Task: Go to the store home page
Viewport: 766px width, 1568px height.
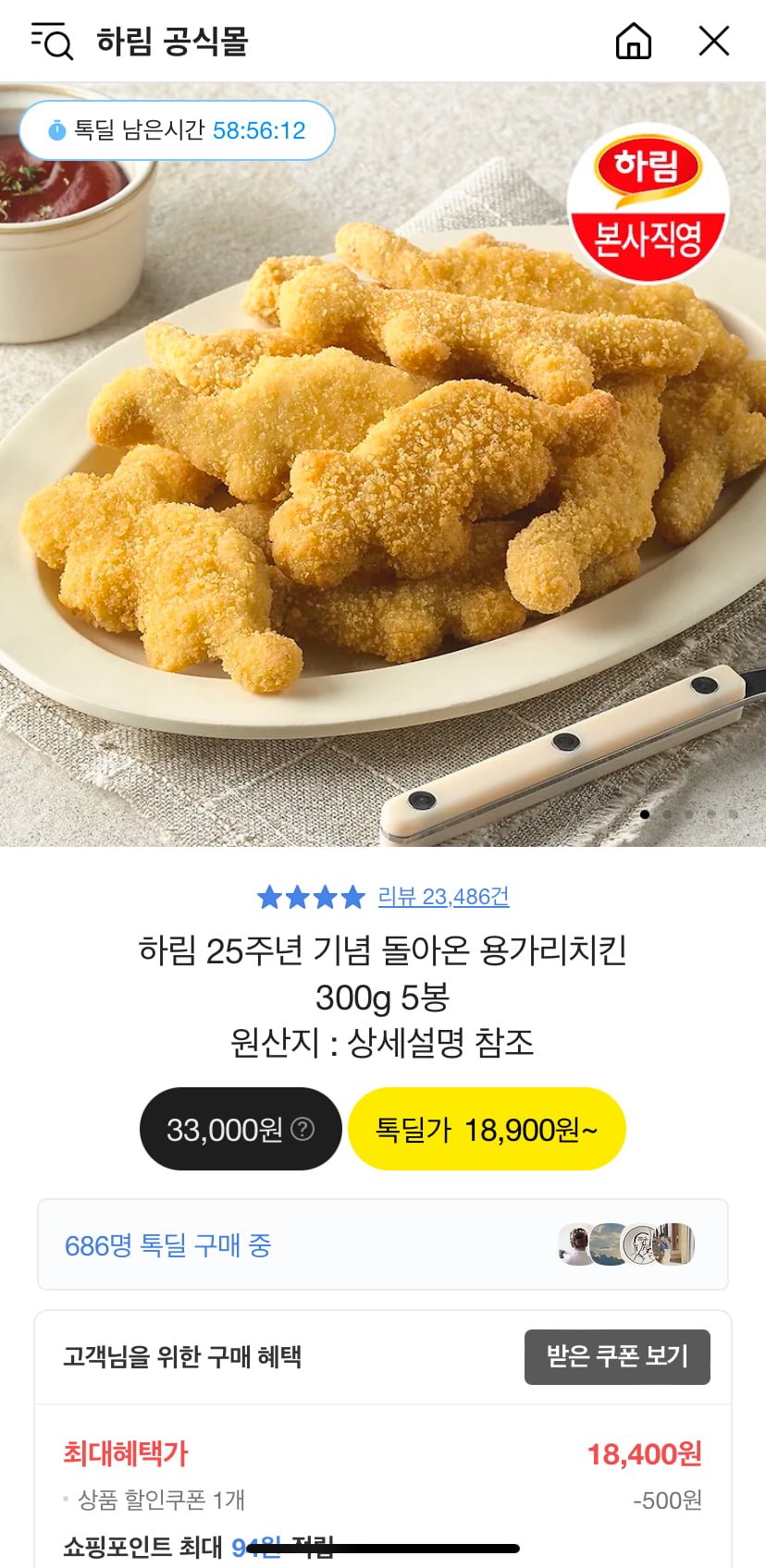Action: coord(634,41)
